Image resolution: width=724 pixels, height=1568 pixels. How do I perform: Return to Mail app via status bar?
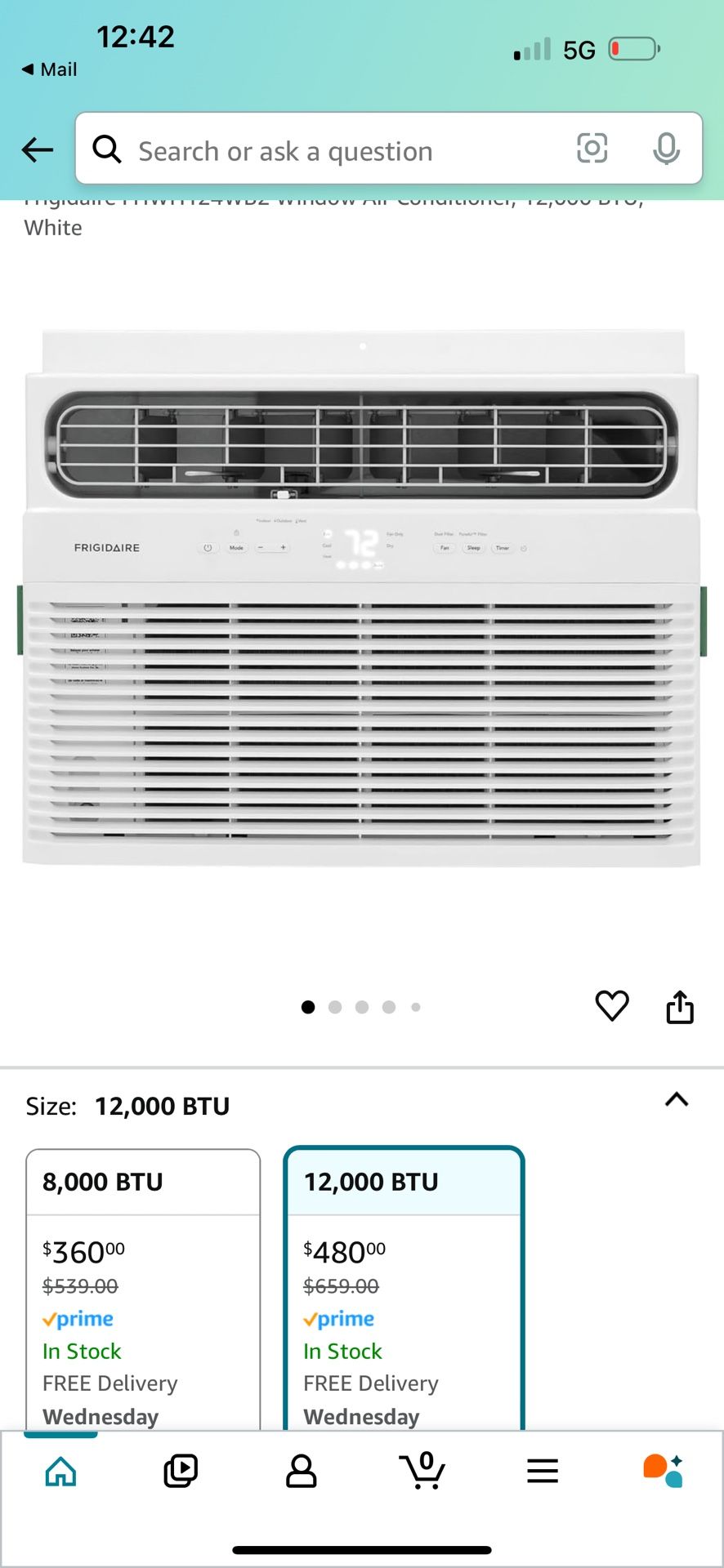(50, 69)
